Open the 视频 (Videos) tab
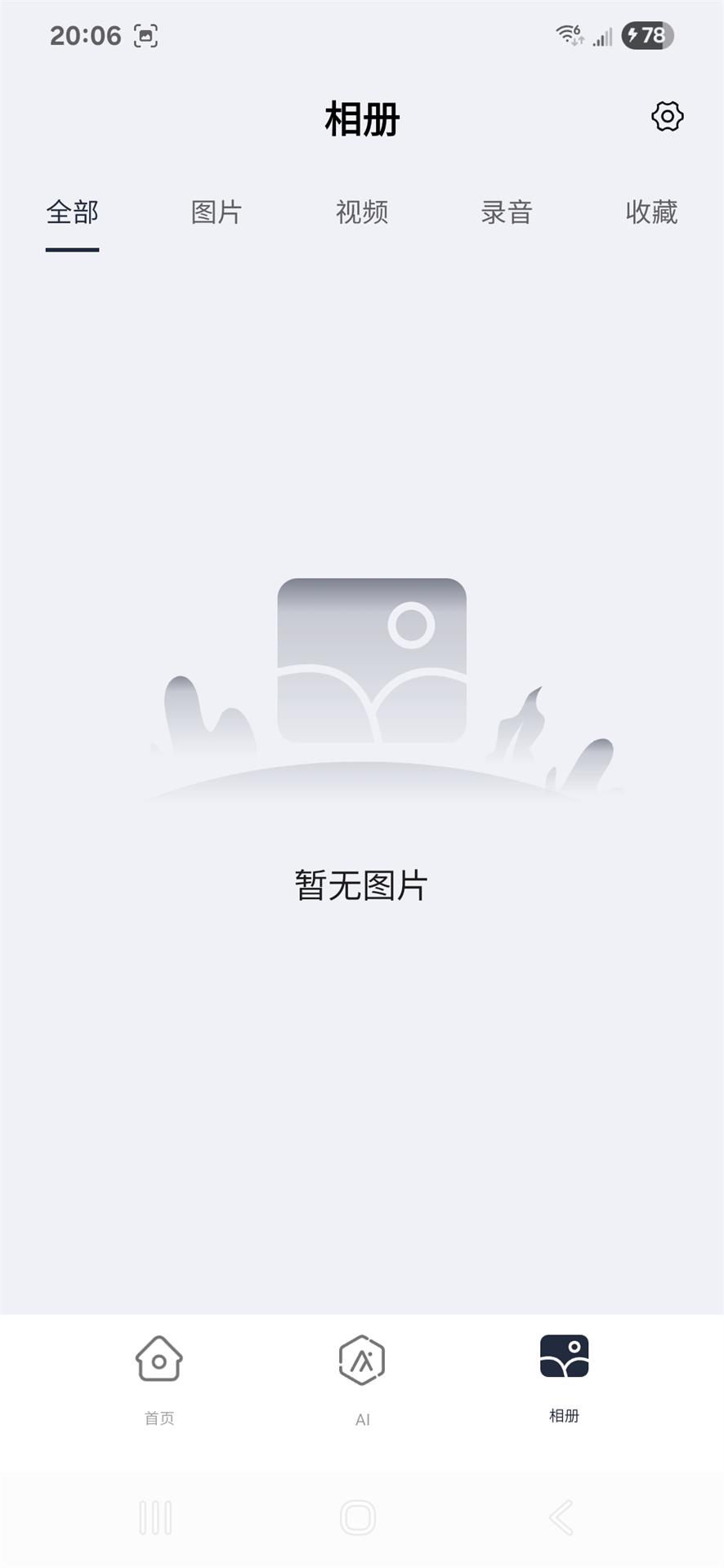The image size is (724, 1568). click(x=361, y=212)
